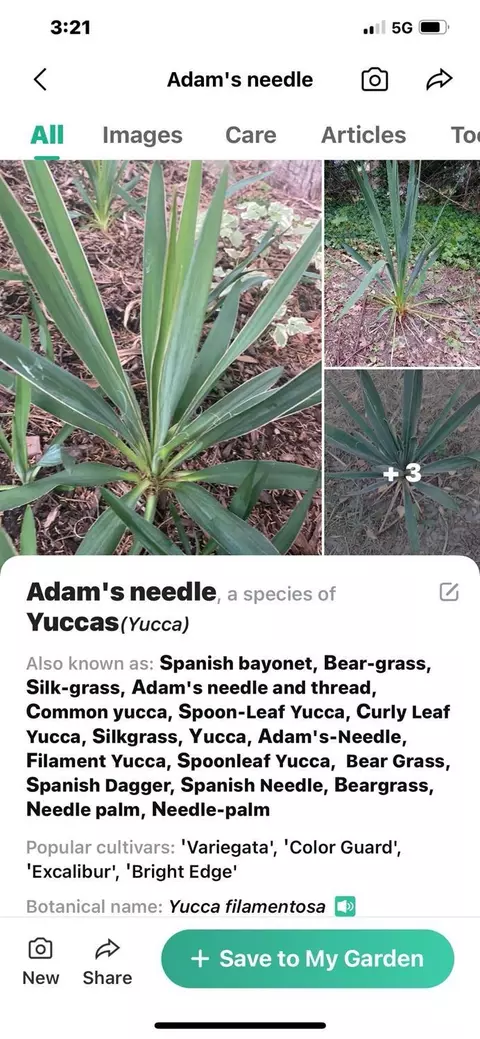Image resolution: width=480 pixels, height=1039 pixels.
Task: Open the camera icon in the header
Action: point(375,80)
